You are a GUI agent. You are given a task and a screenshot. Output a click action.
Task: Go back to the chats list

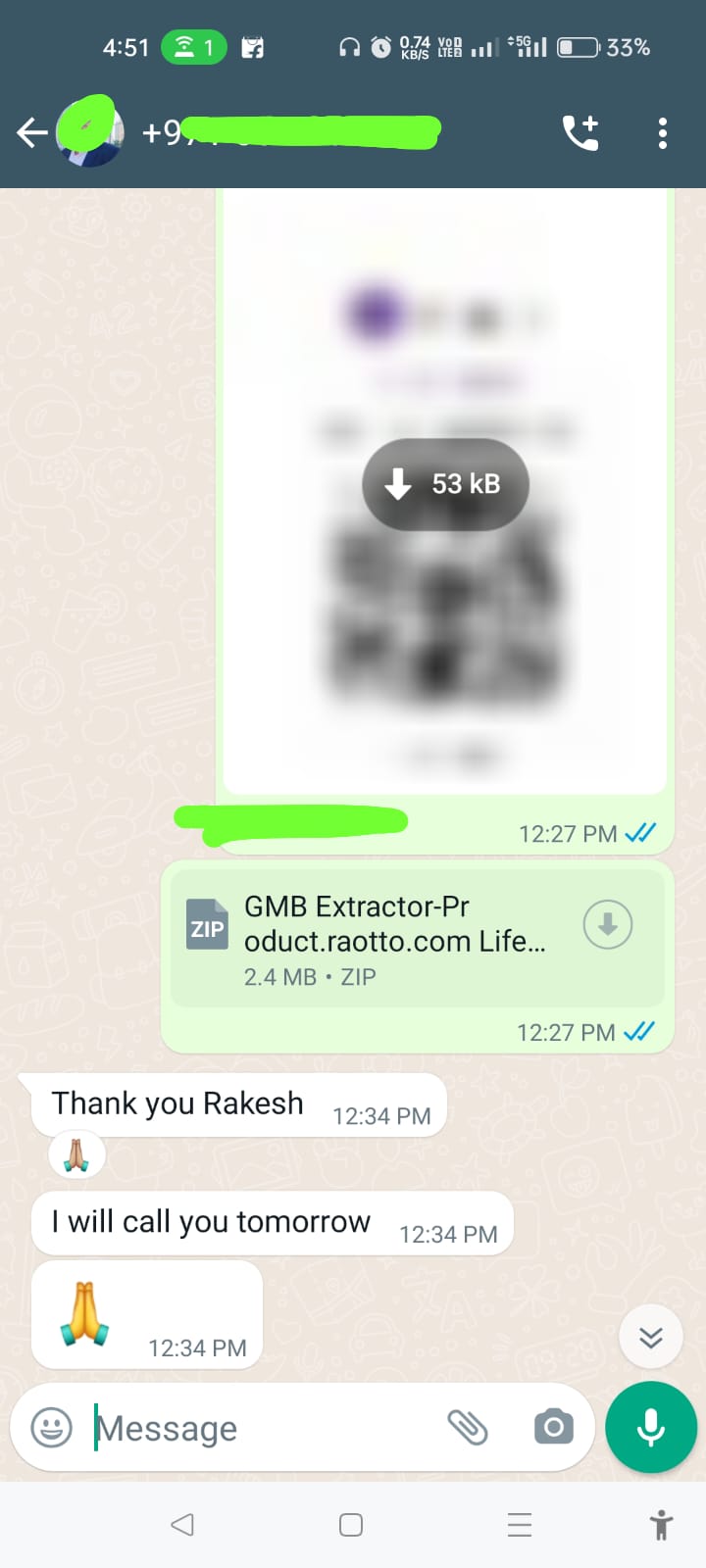pyautogui.click(x=31, y=132)
